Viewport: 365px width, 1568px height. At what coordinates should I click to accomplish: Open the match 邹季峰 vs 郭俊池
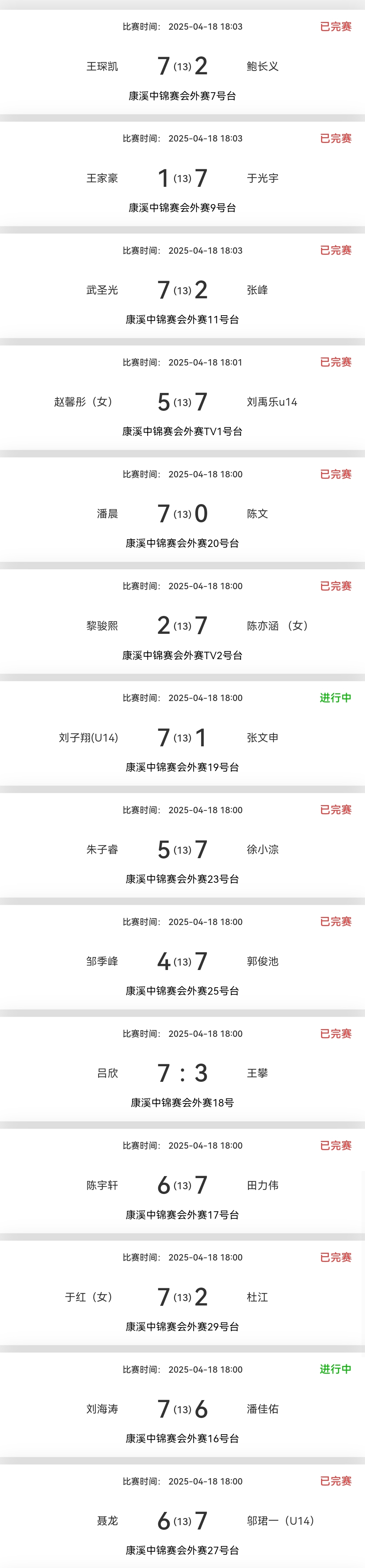pyautogui.click(x=182, y=962)
